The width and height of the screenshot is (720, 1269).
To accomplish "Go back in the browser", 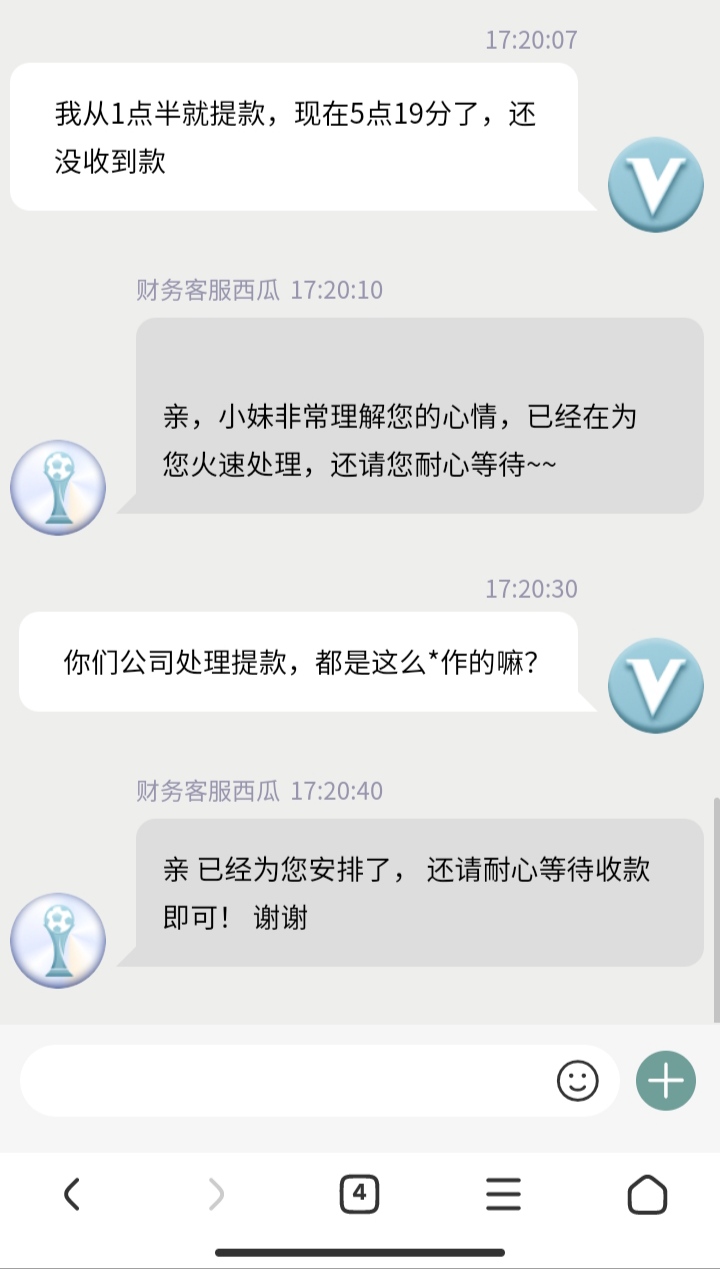I will (x=72, y=1194).
